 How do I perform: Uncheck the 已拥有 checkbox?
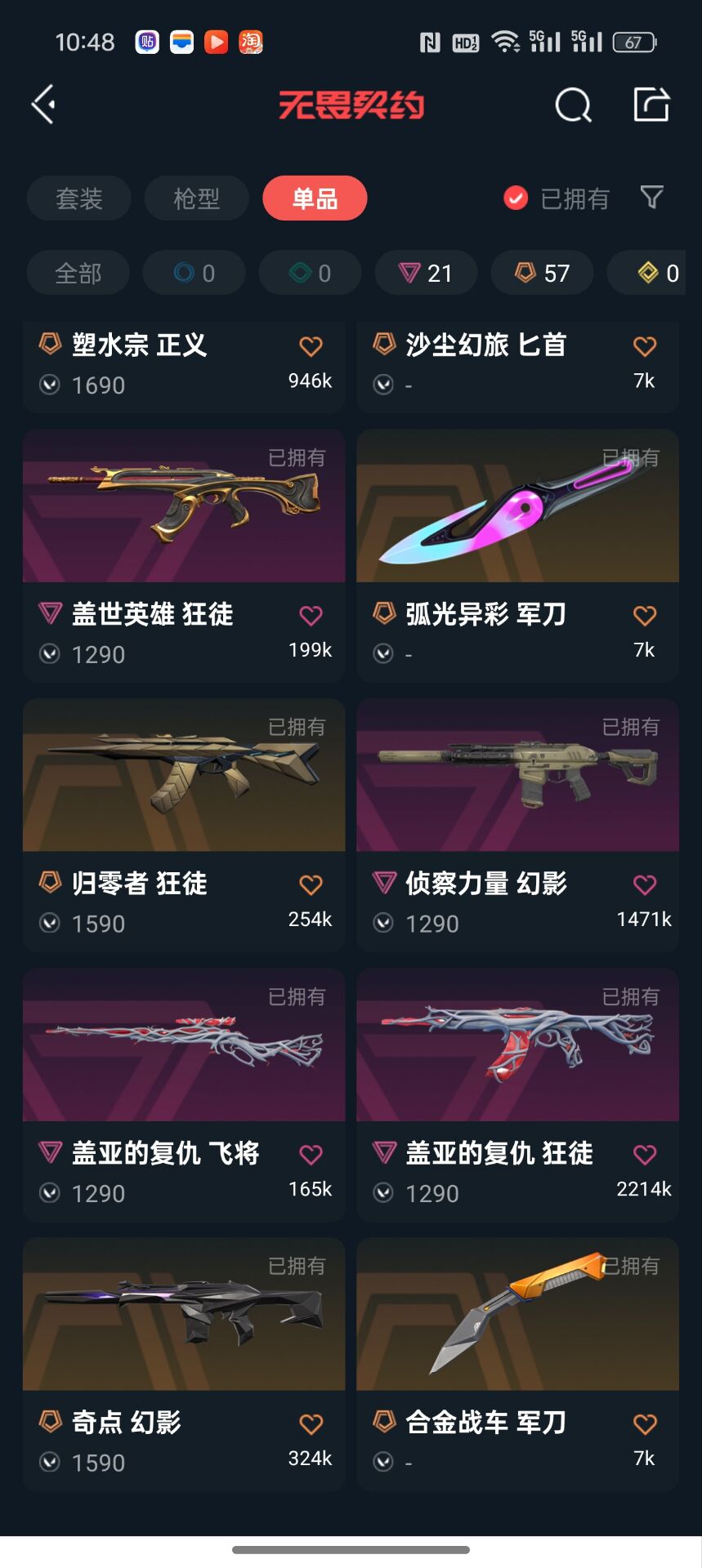coord(516,198)
